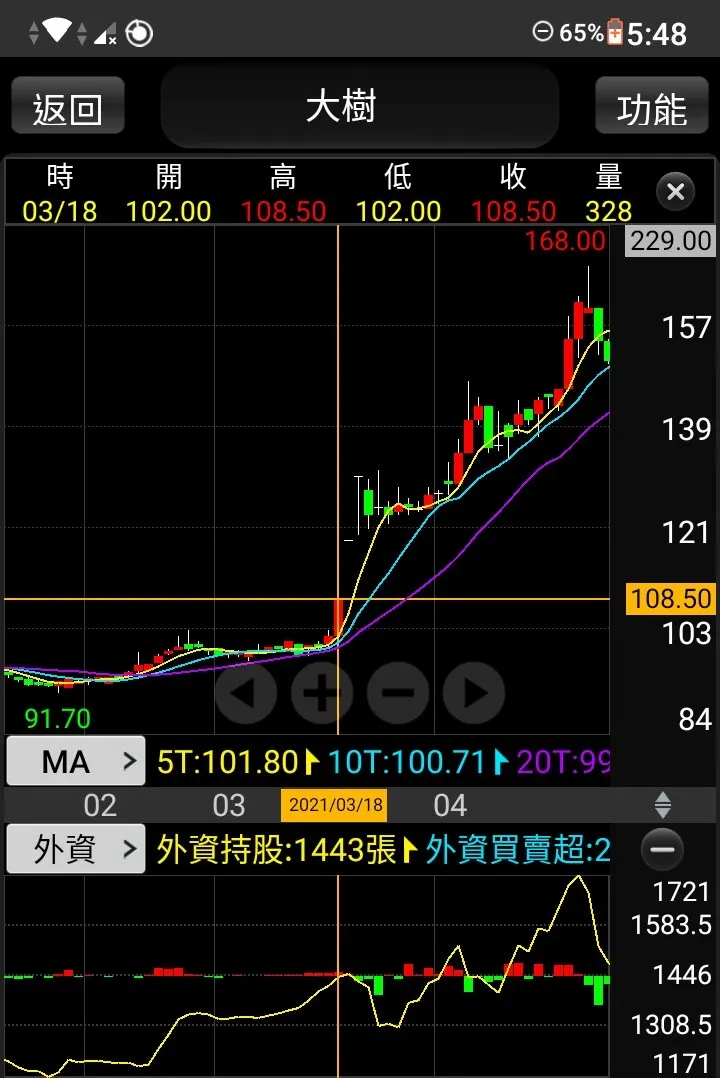The image size is (720, 1078).
Task: Open the 外資 indicator selection menu
Action: point(75,849)
